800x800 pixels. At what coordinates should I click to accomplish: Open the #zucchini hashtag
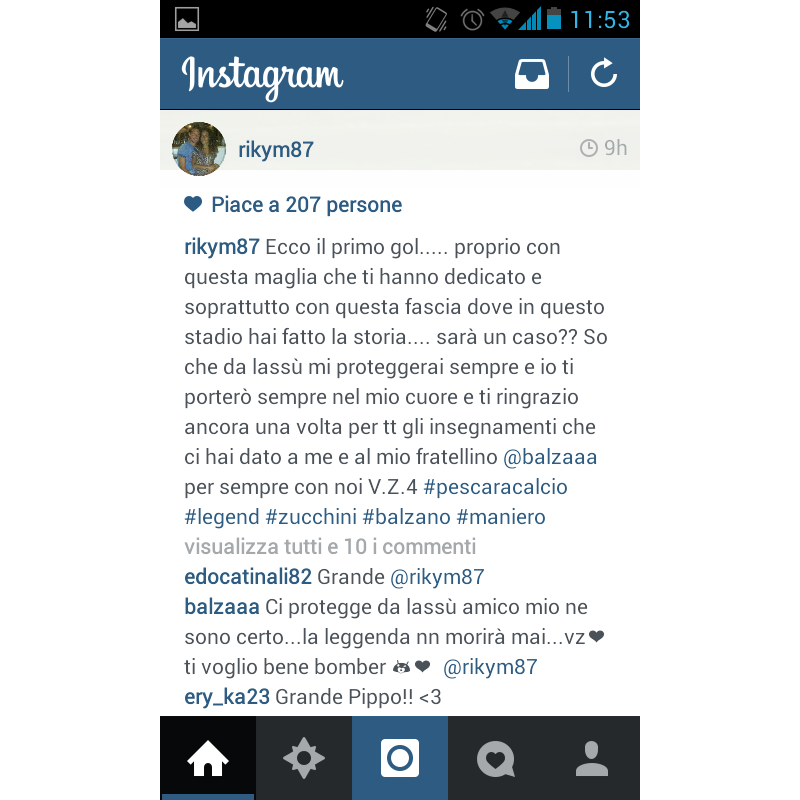pyautogui.click(x=310, y=517)
